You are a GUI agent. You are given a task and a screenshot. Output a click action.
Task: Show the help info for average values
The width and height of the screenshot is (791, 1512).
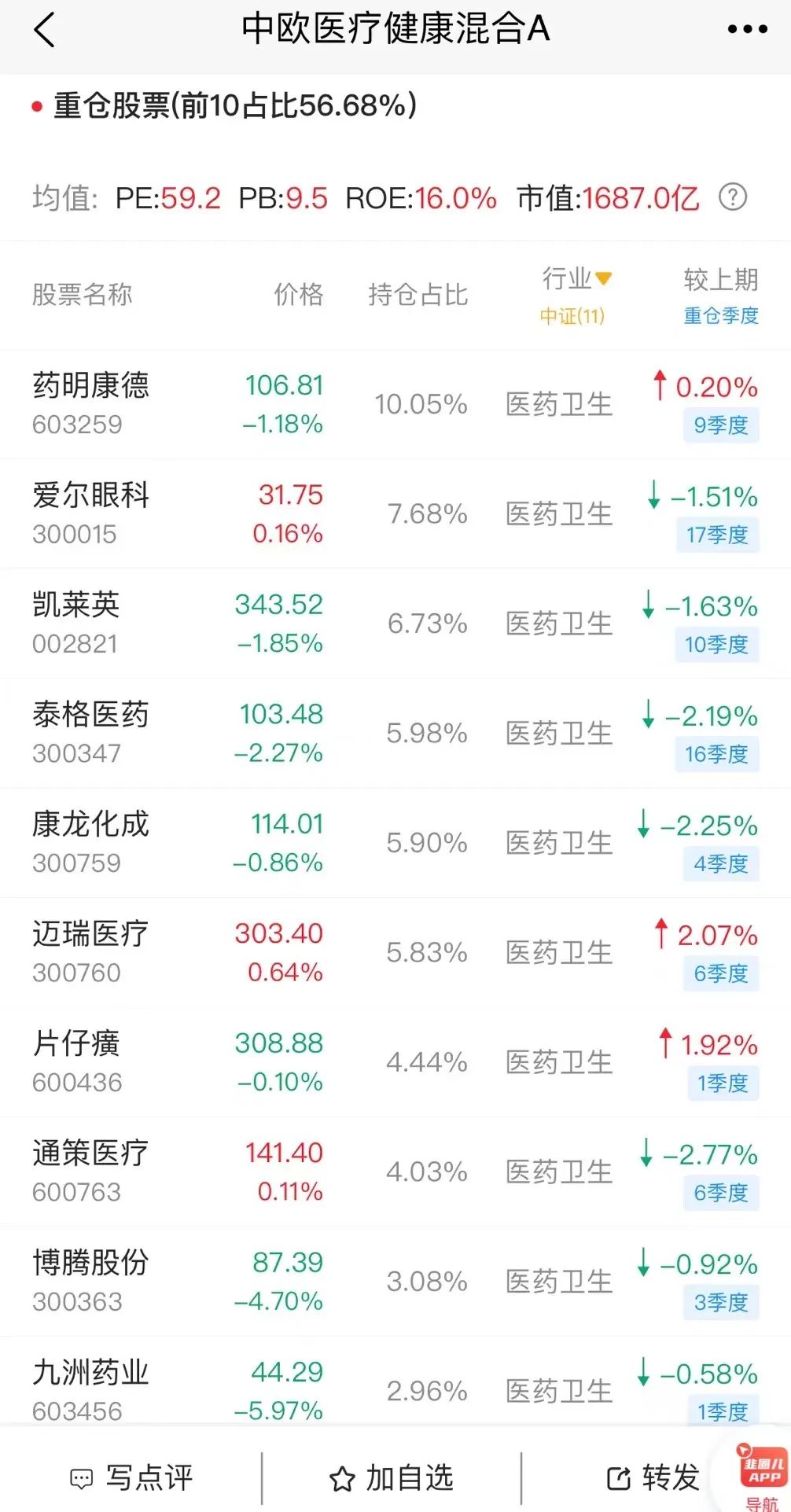point(733,197)
